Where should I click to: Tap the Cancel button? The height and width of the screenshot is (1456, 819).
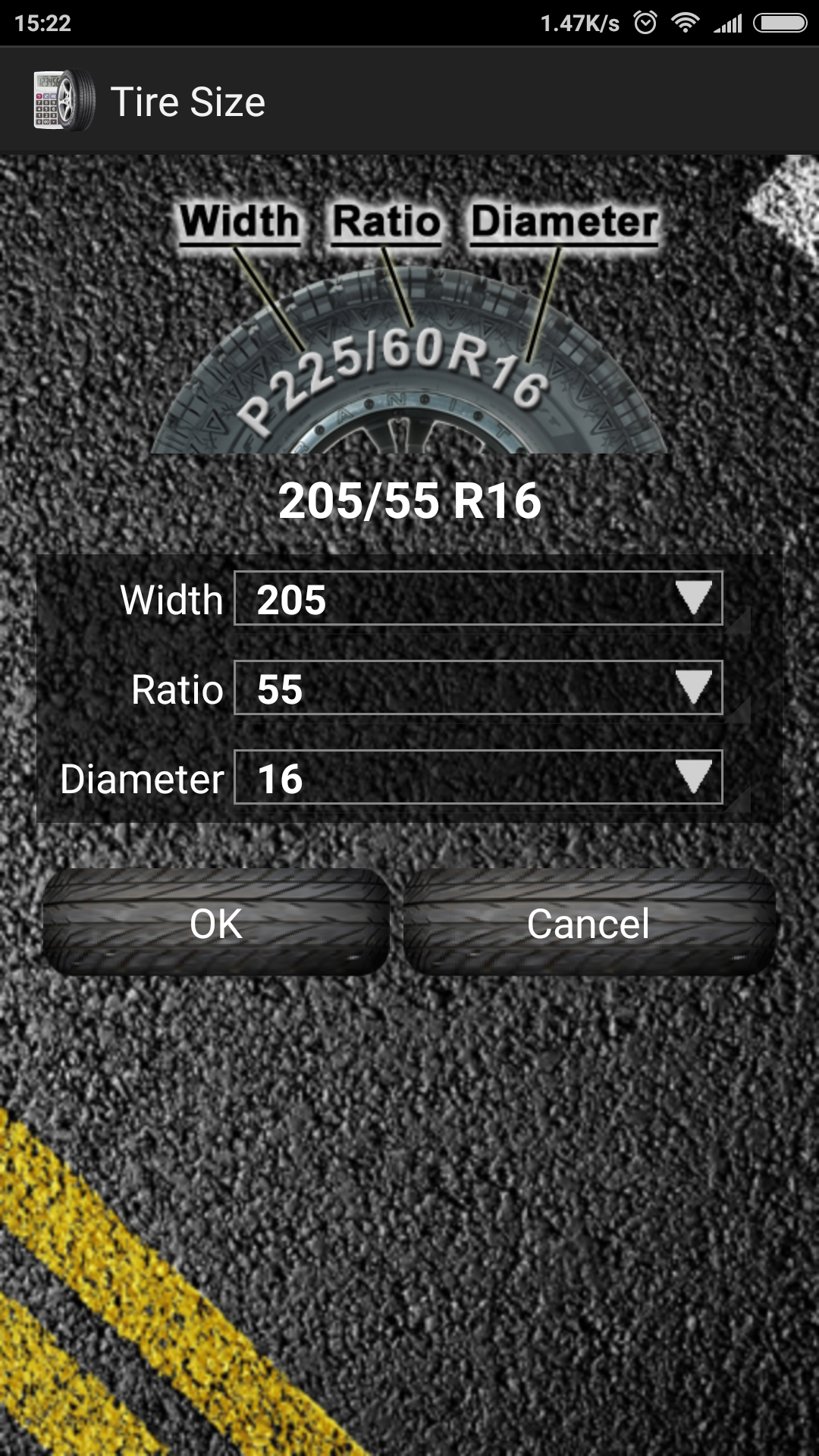[x=588, y=923]
